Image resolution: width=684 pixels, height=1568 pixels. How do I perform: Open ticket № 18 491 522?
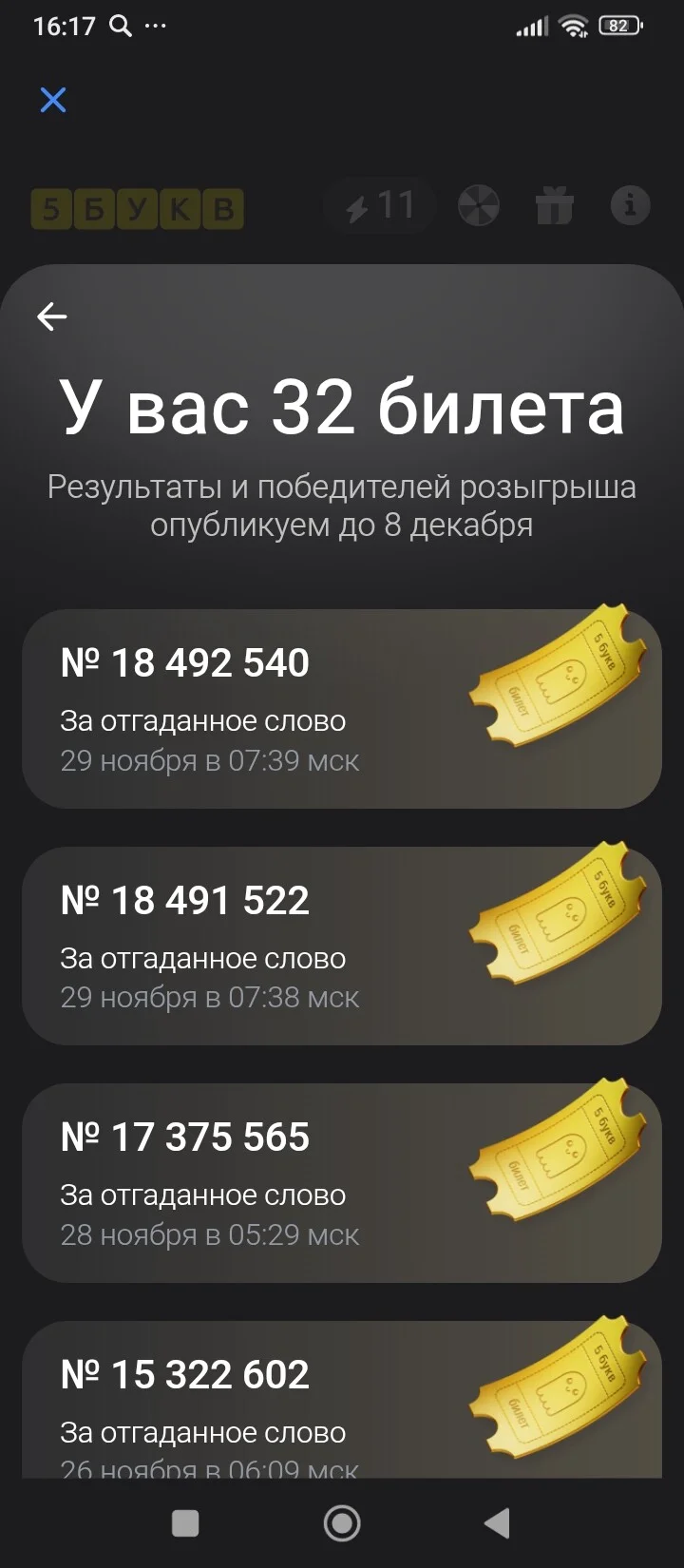(342, 947)
